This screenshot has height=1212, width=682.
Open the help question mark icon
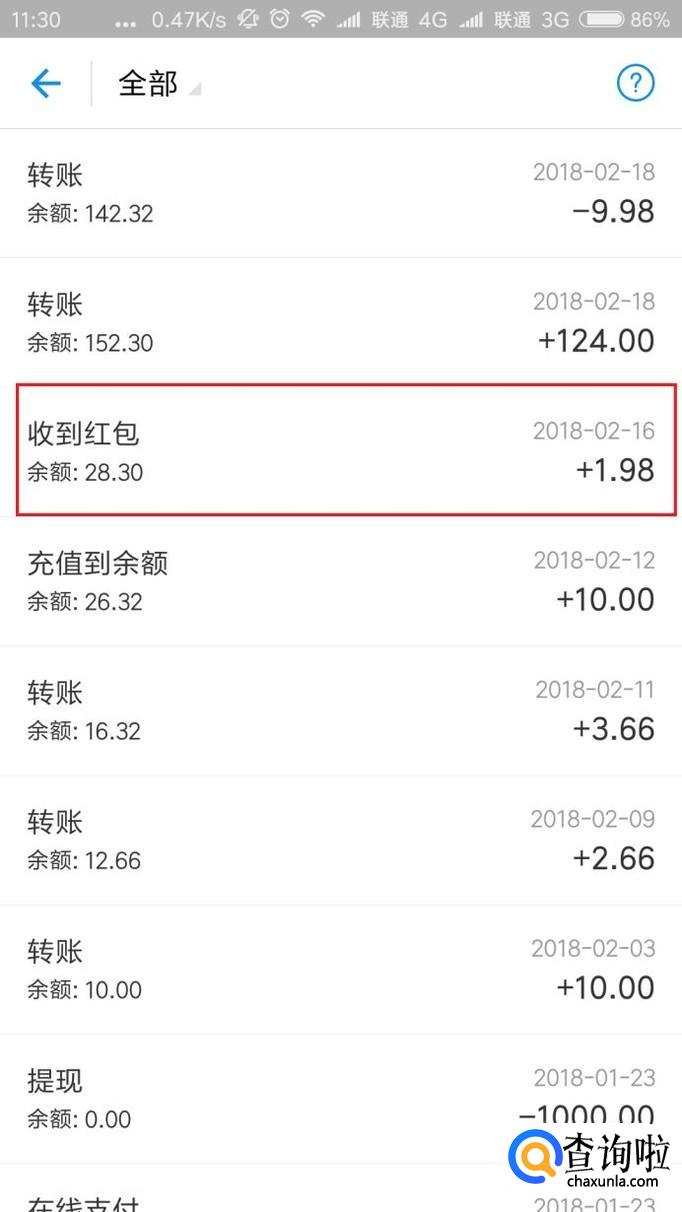pyautogui.click(x=635, y=84)
